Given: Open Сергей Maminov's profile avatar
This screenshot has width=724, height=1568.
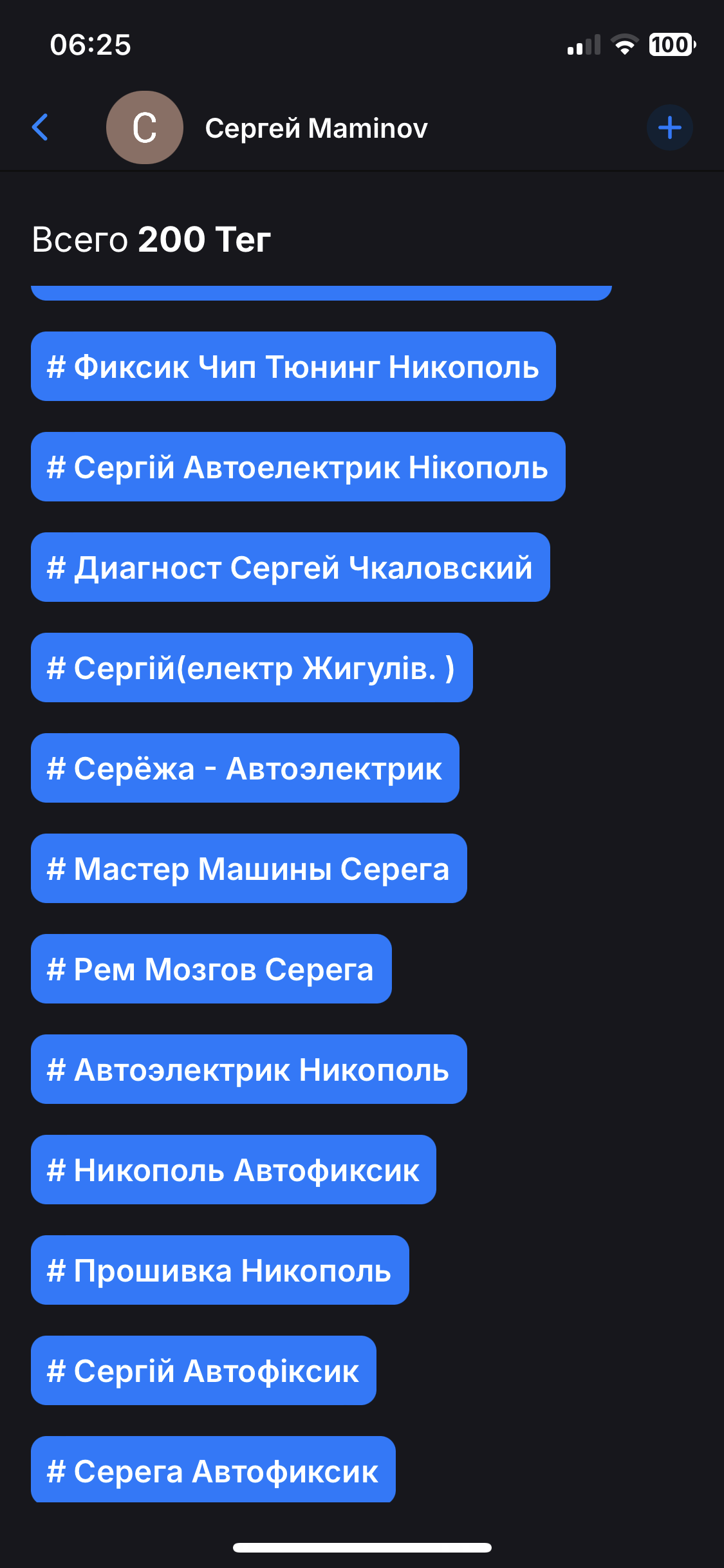Looking at the screenshot, I should tap(145, 127).
